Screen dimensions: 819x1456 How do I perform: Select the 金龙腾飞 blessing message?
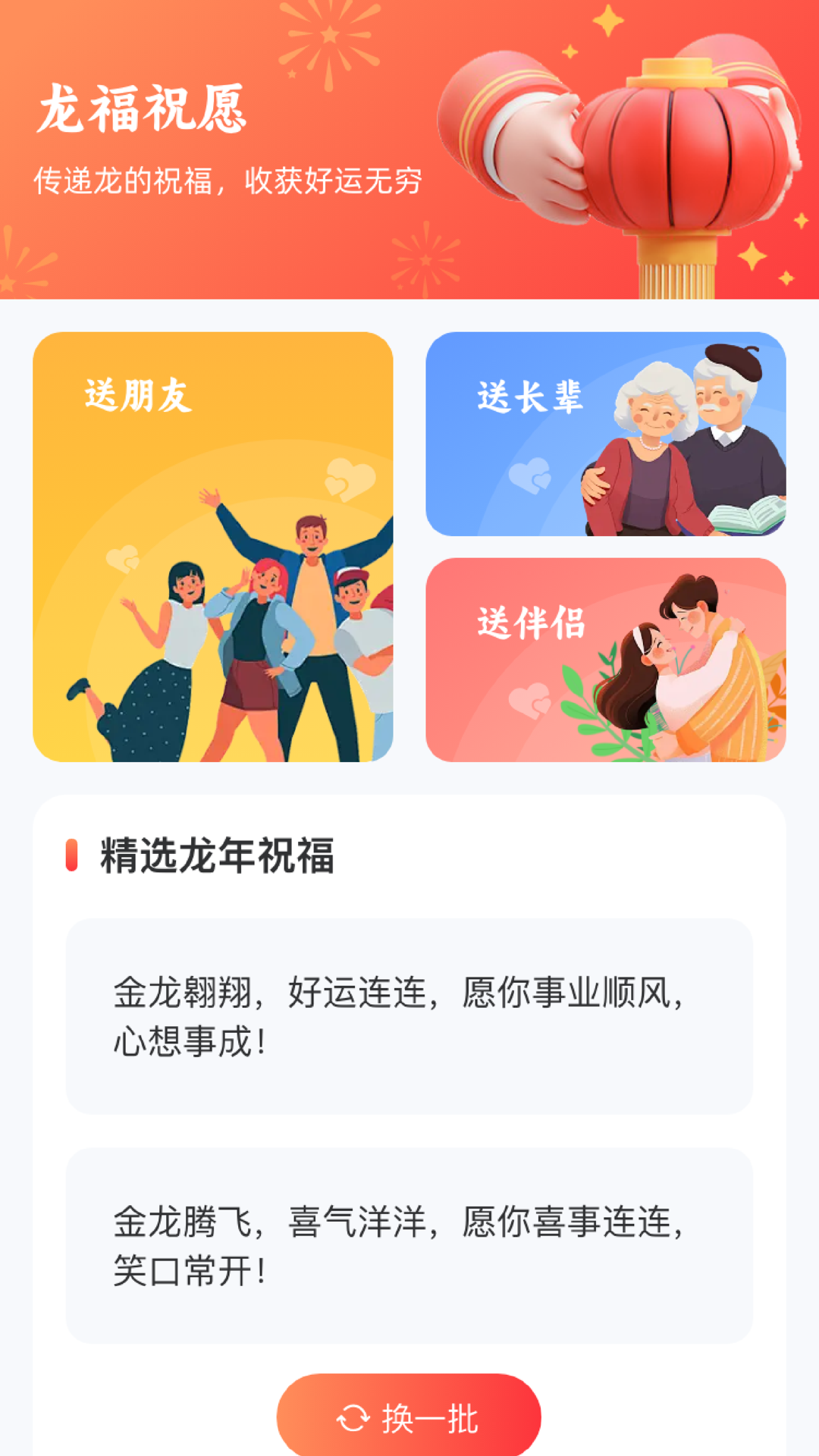[409, 1245]
